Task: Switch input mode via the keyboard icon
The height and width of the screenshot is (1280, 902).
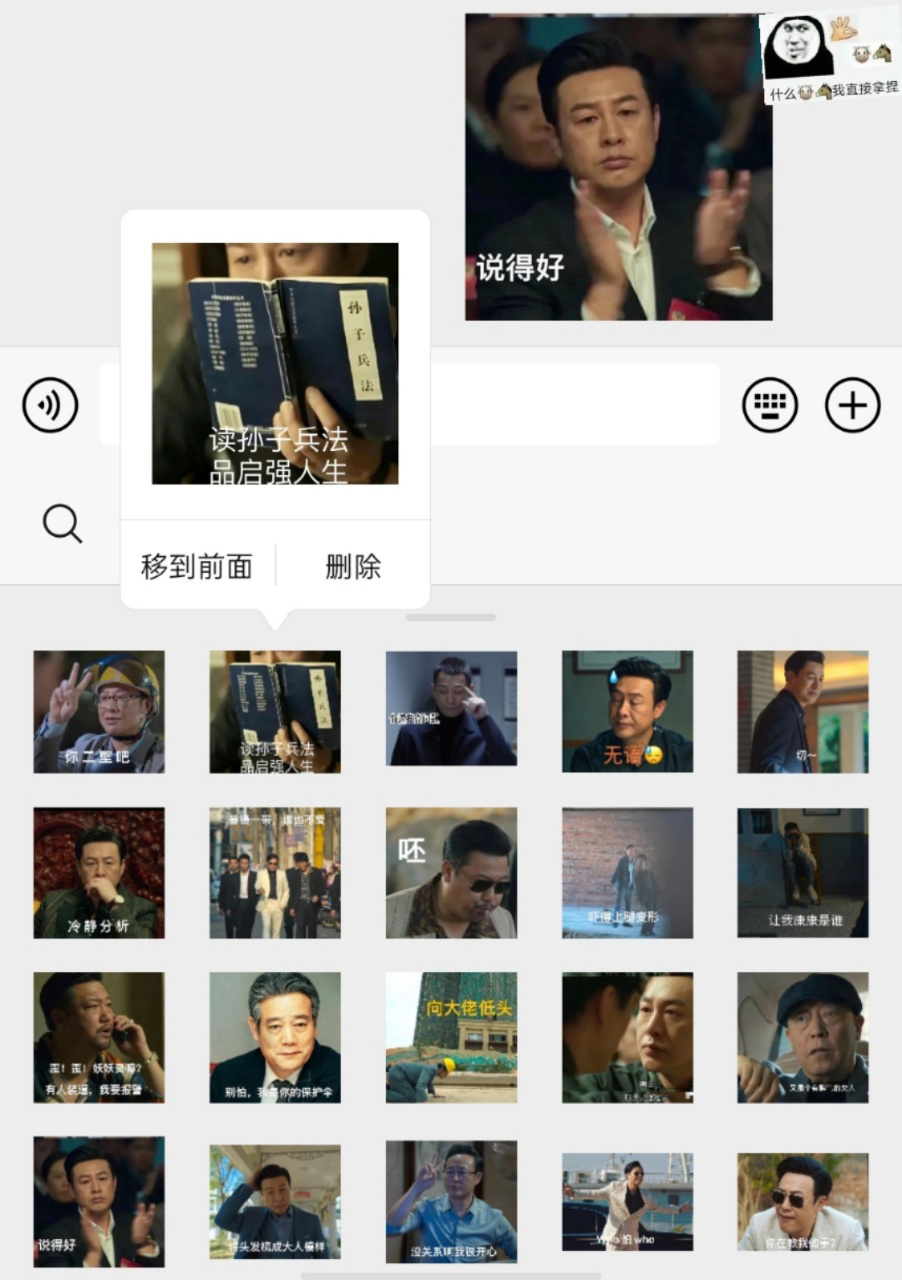Action: click(x=770, y=405)
